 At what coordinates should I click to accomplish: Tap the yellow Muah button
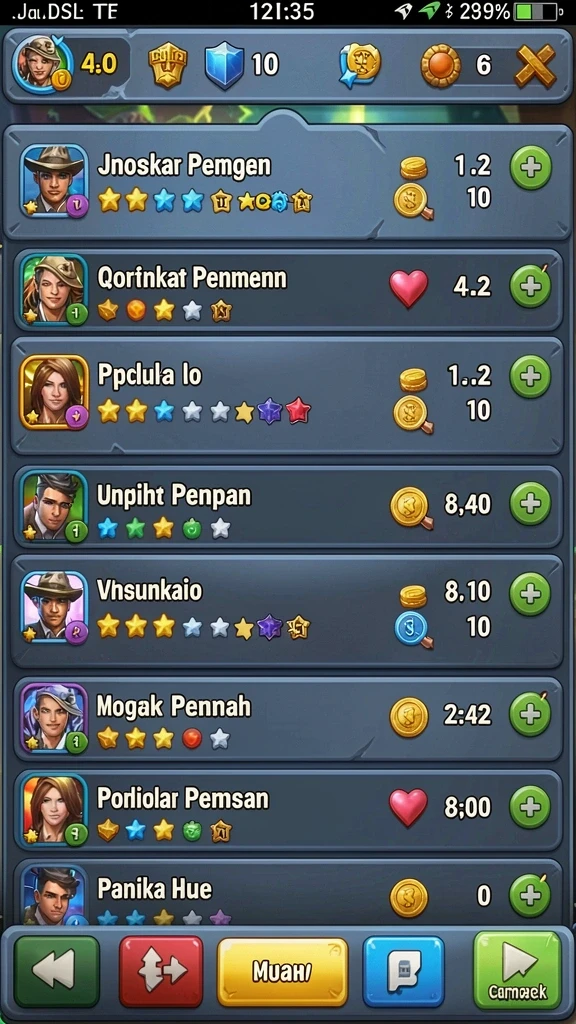coord(282,972)
